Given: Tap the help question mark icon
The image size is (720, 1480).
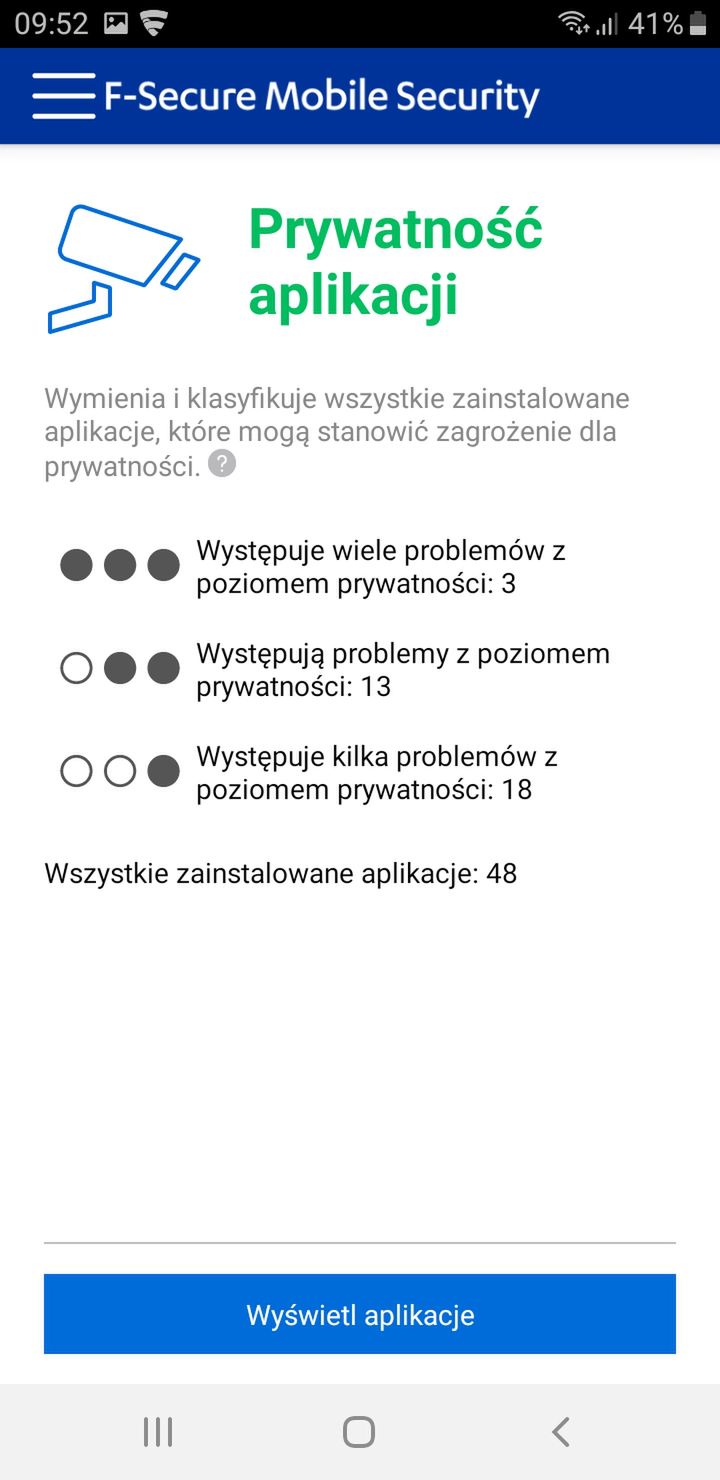Looking at the screenshot, I should pos(222,464).
